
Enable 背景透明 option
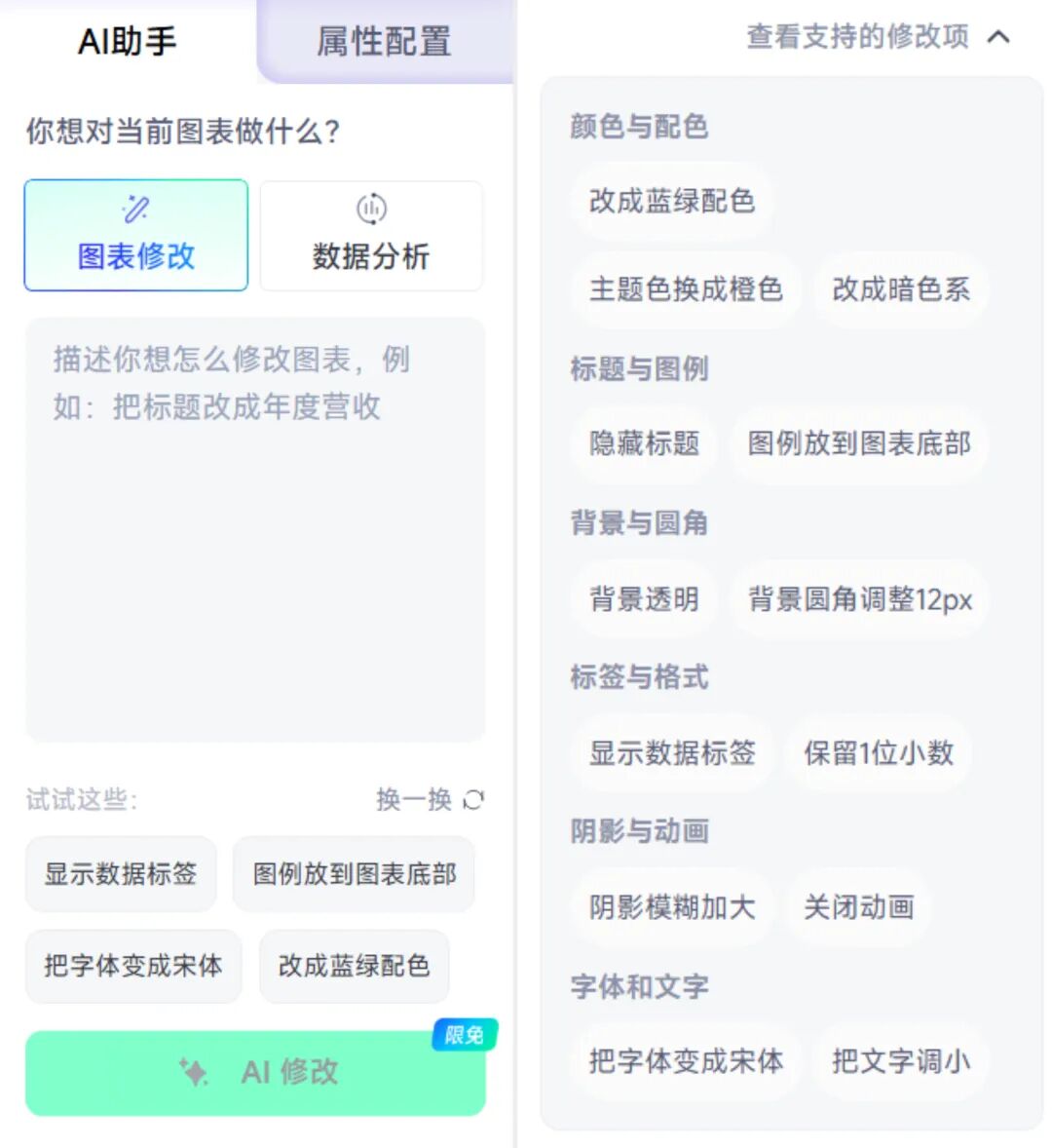[643, 599]
